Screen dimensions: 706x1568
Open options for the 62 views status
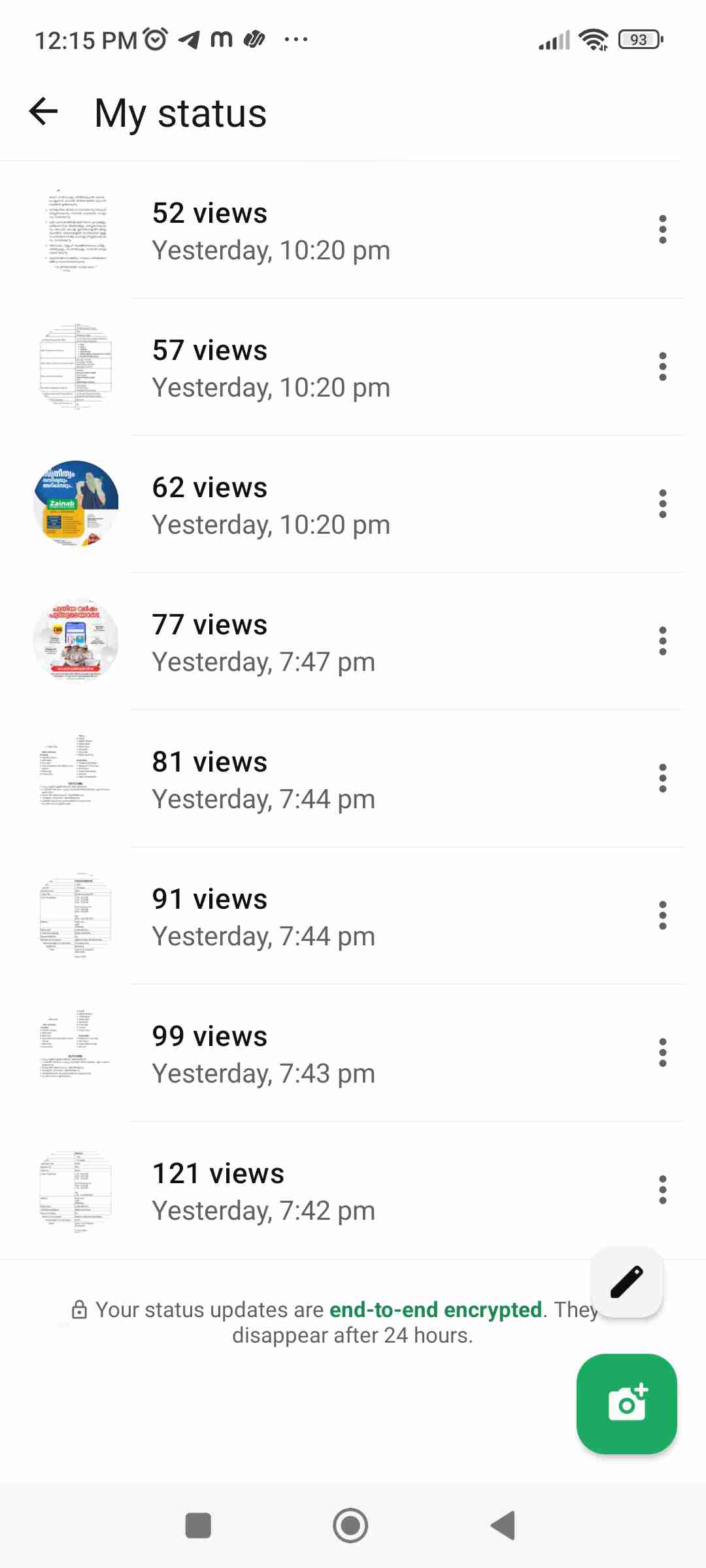pyautogui.click(x=662, y=504)
